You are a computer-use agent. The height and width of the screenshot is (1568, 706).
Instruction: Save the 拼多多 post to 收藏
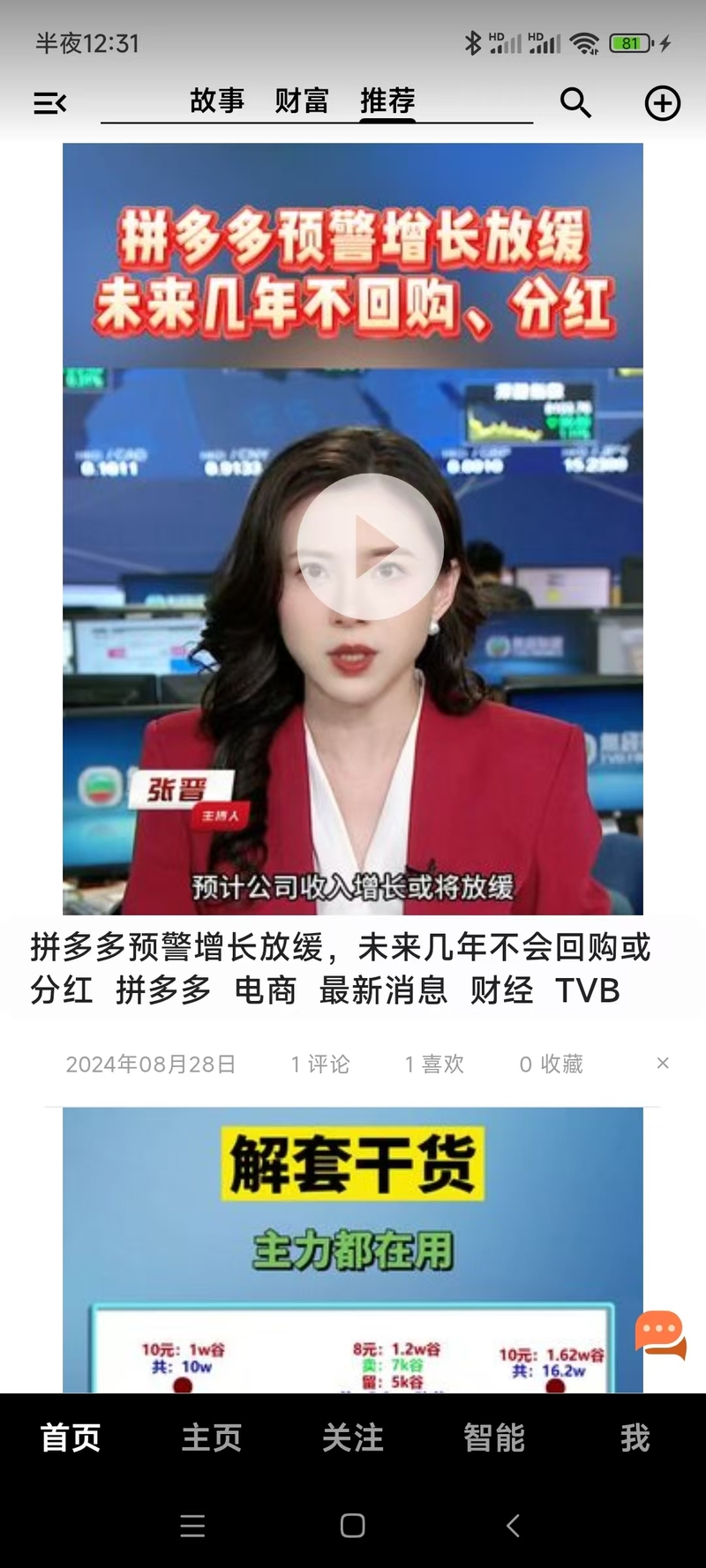coord(551,1064)
